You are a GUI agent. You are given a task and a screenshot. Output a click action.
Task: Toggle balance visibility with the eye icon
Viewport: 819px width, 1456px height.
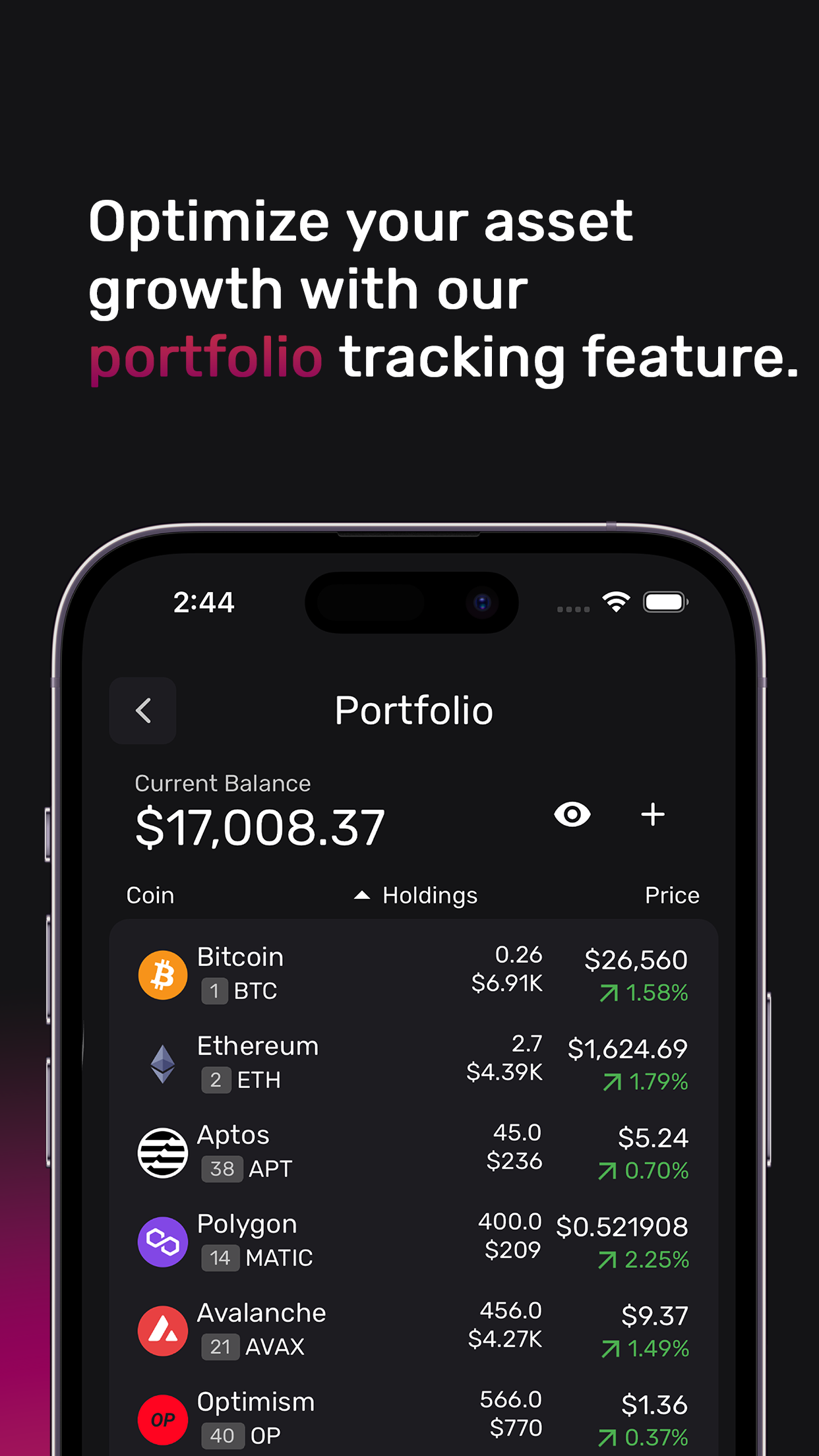point(572,814)
